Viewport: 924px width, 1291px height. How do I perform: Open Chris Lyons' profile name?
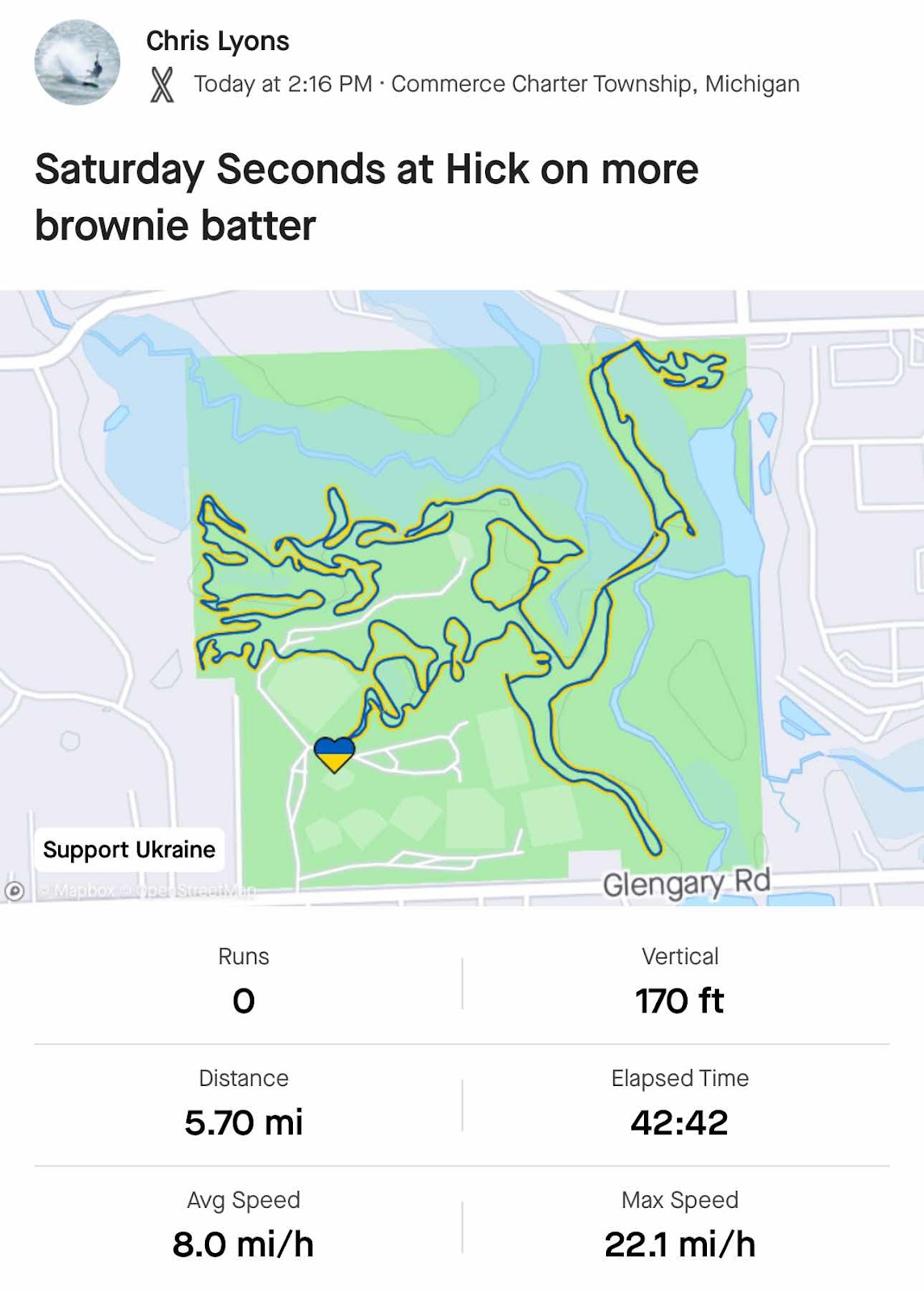(217, 41)
